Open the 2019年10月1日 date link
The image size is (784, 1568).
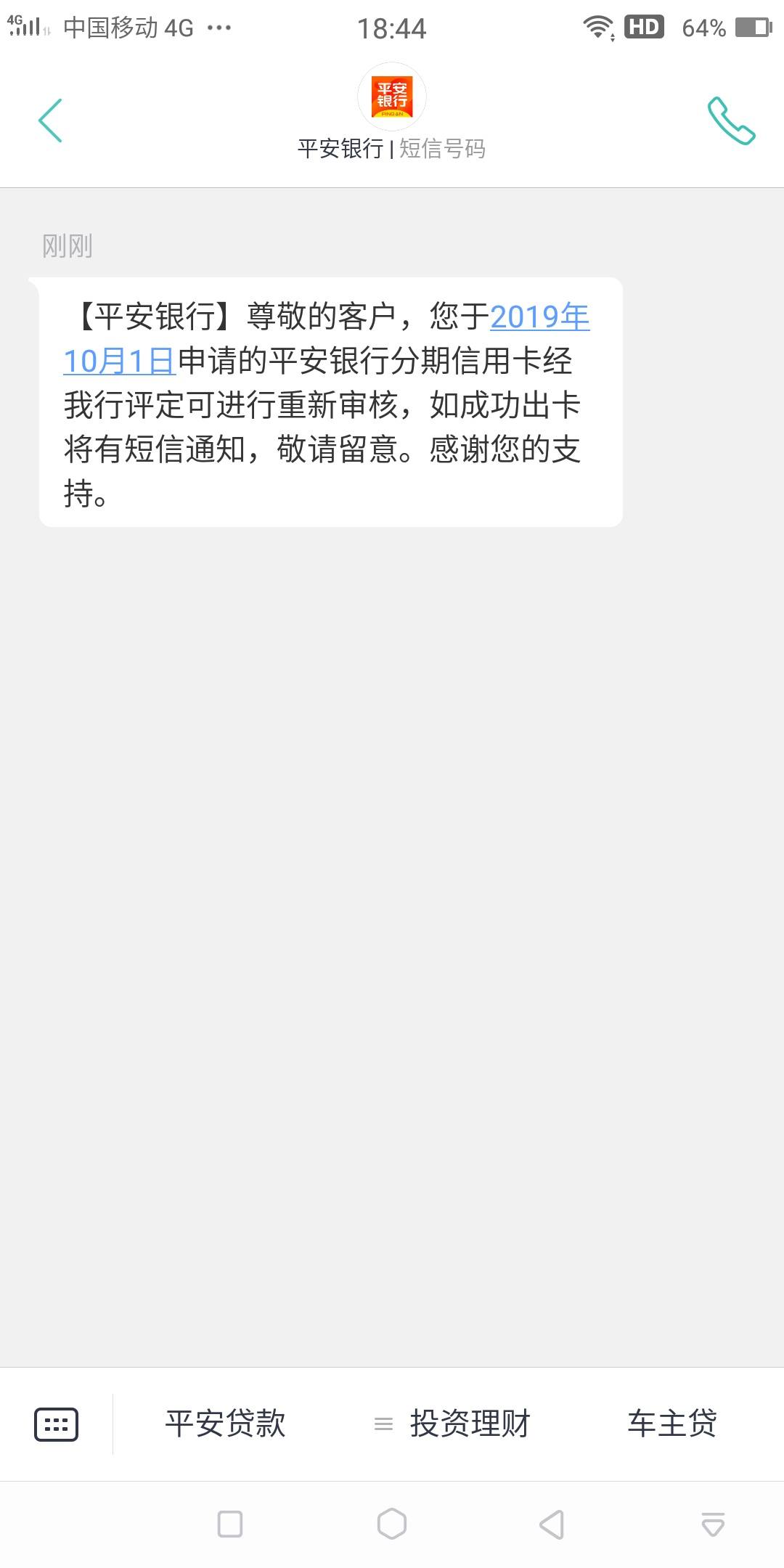327,339
